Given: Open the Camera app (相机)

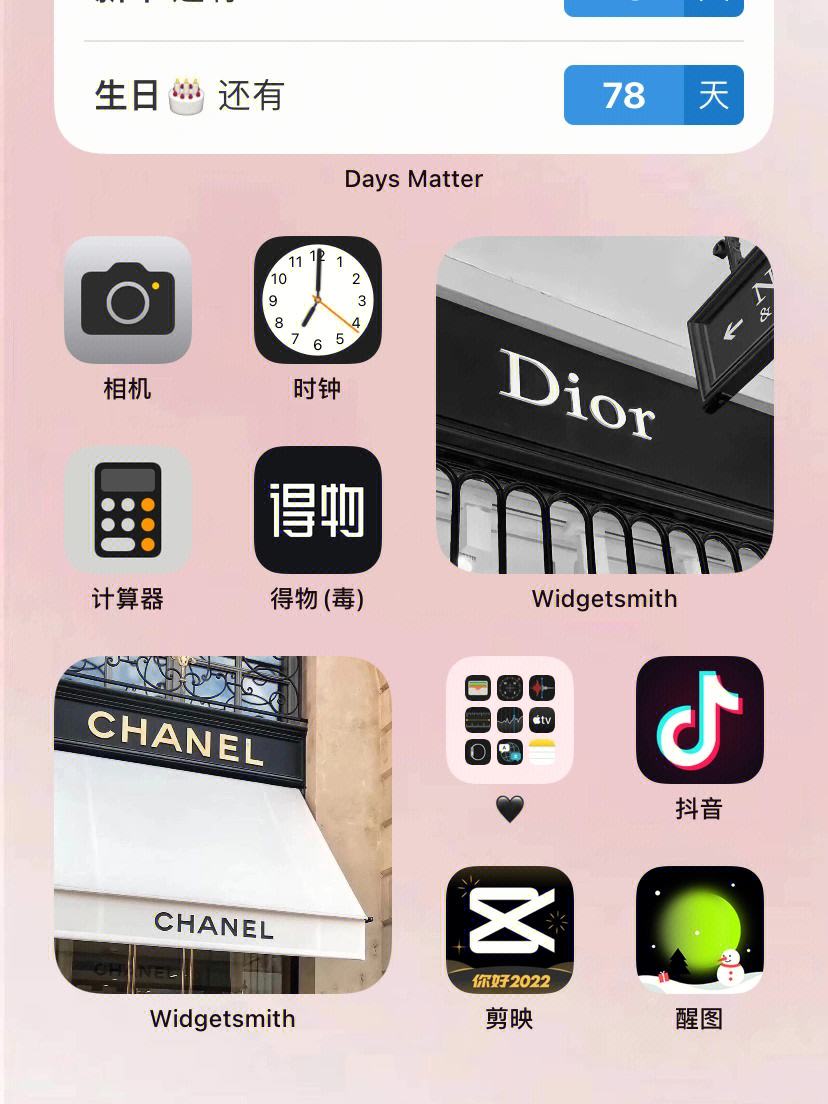Looking at the screenshot, I should pos(128,300).
